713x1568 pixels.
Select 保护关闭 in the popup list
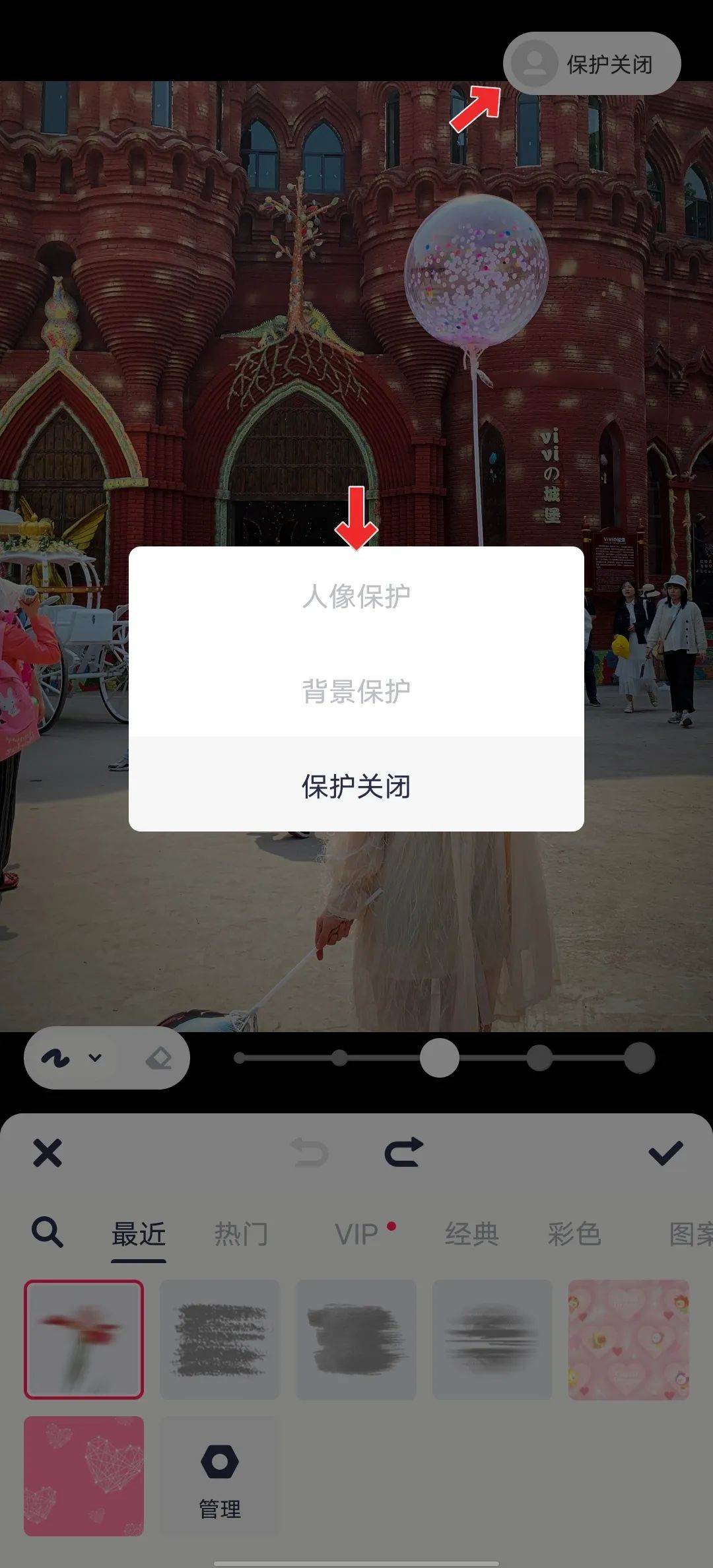point(356,786)
